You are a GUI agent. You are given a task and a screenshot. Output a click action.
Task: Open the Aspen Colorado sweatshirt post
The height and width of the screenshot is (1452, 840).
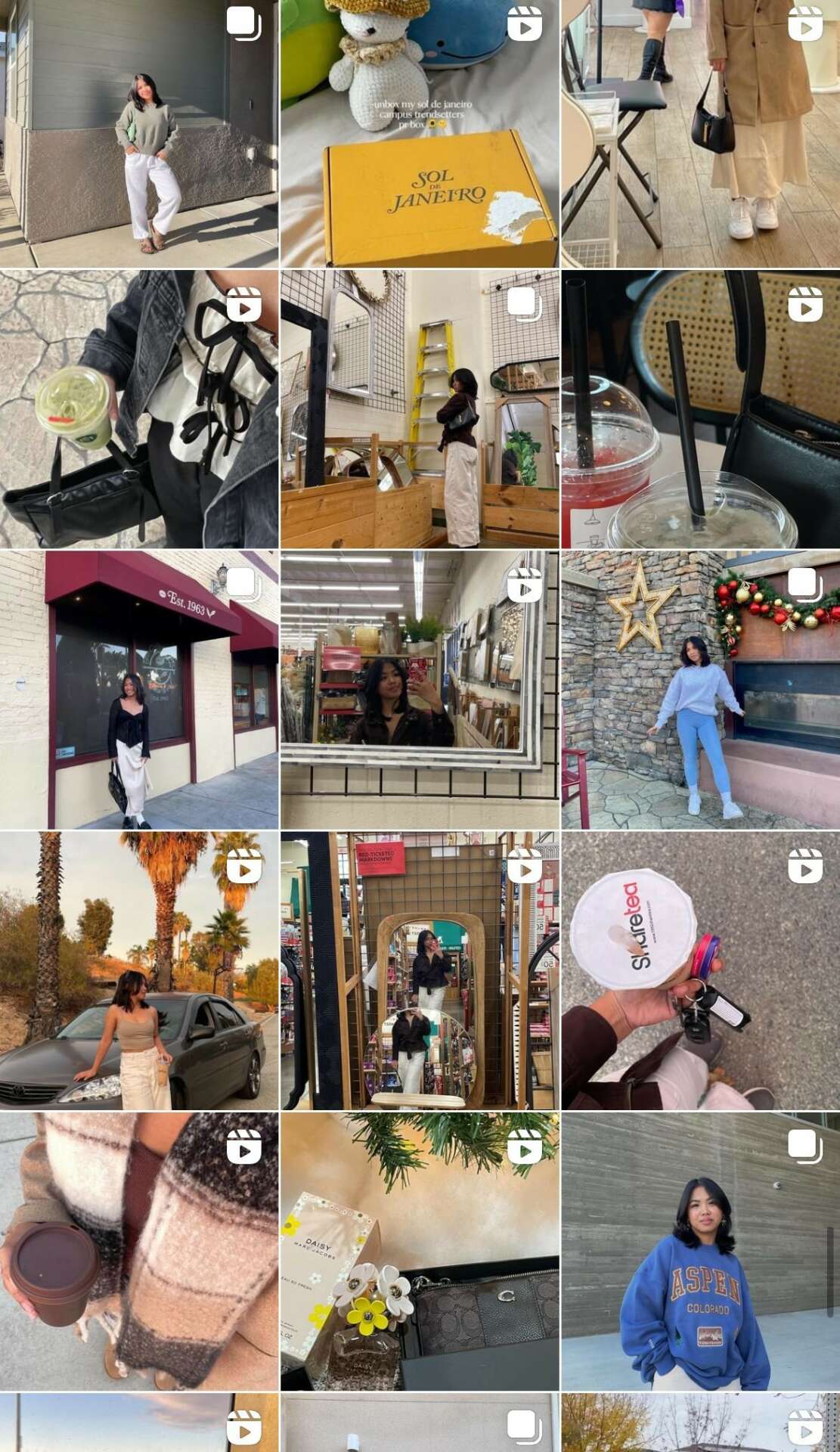pos(700,1251)
